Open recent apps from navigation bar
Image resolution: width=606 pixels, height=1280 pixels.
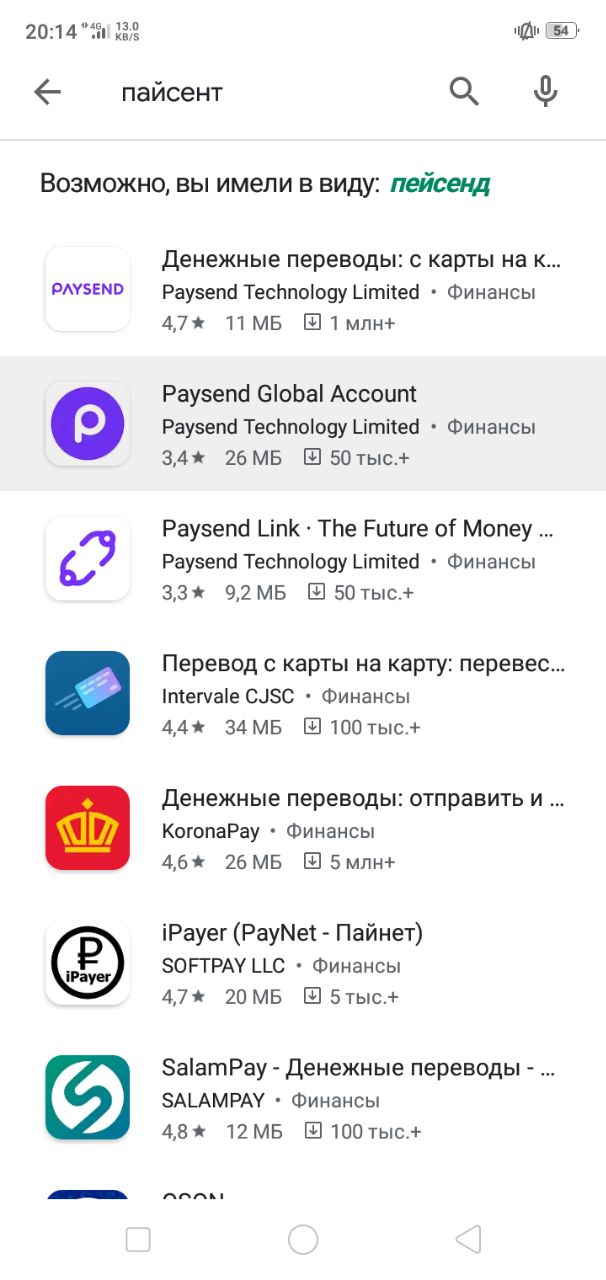(138, 1240)
